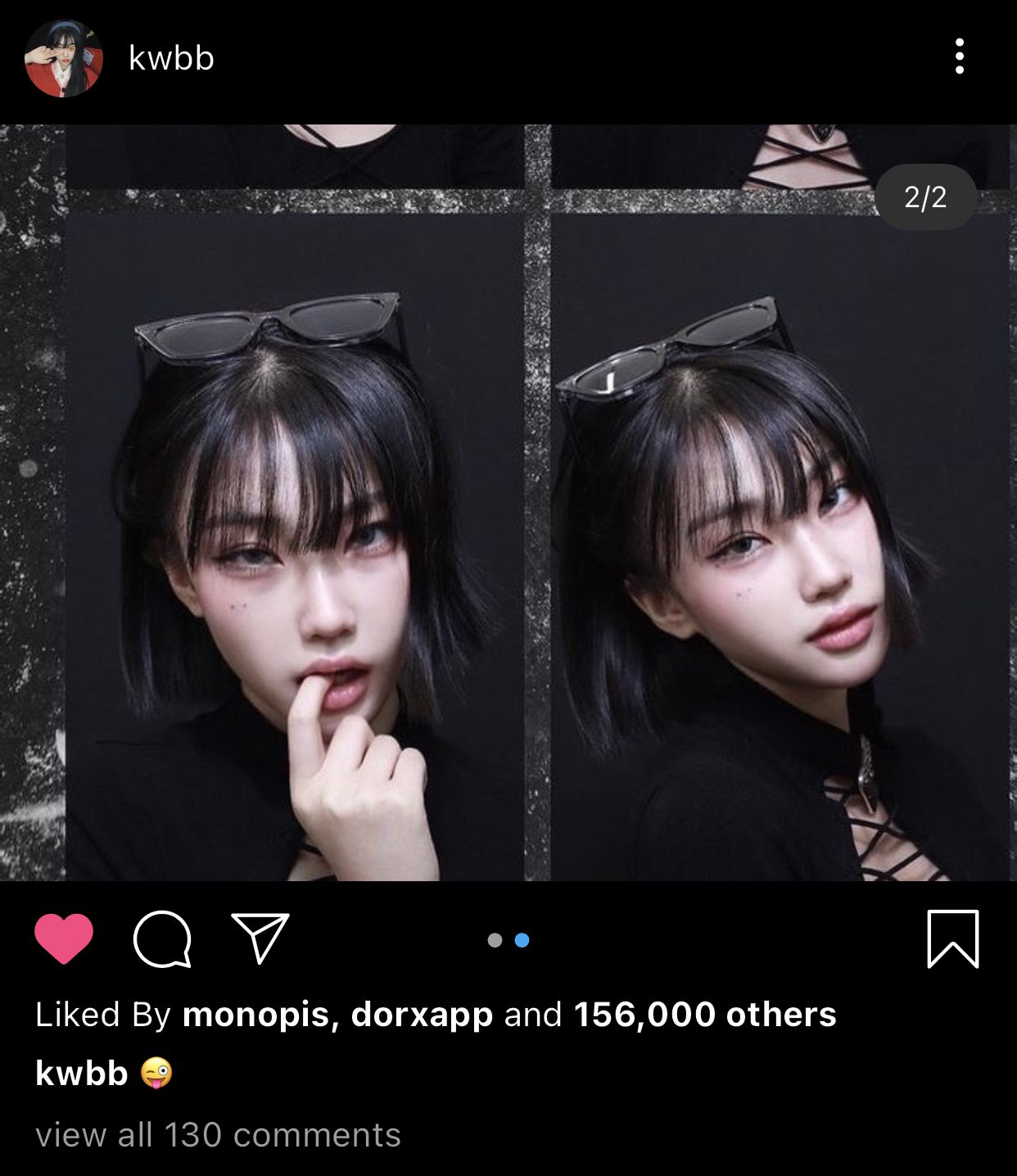The height and width of the screenshot is (1176, 1017).
Task: Open kwbb's profile from the caption
Action: click(81, 1073)
